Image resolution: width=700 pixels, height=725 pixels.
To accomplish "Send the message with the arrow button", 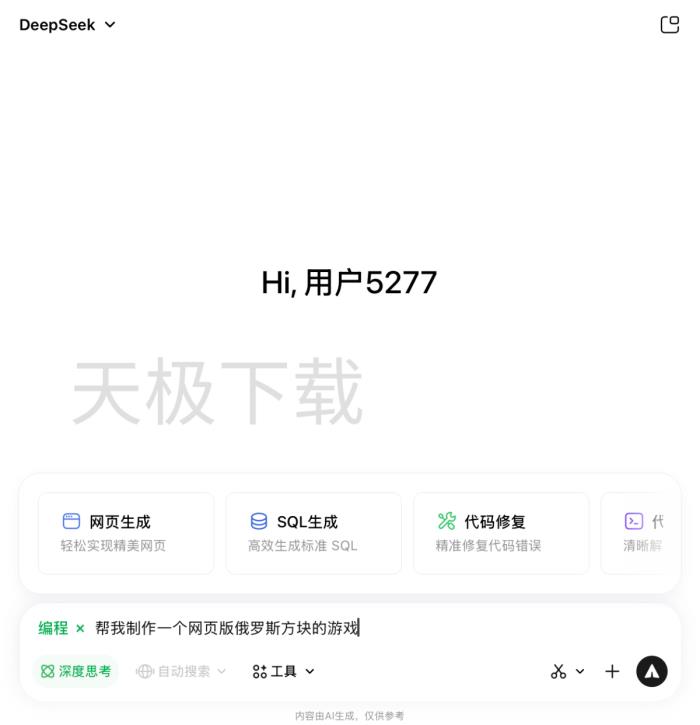I will [x=652, y=671].
